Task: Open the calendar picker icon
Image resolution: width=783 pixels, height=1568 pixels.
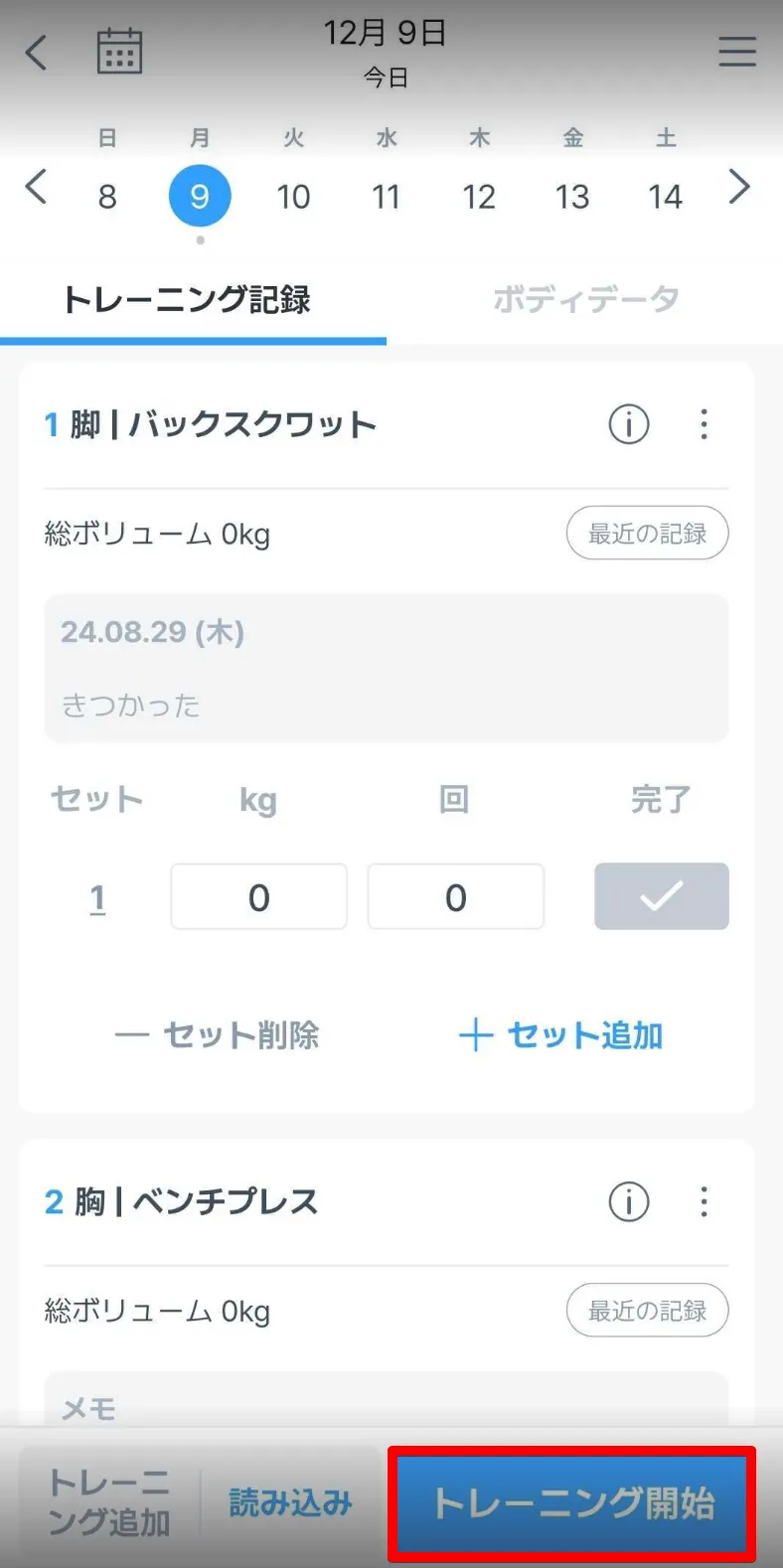Action: pos(119,51)
